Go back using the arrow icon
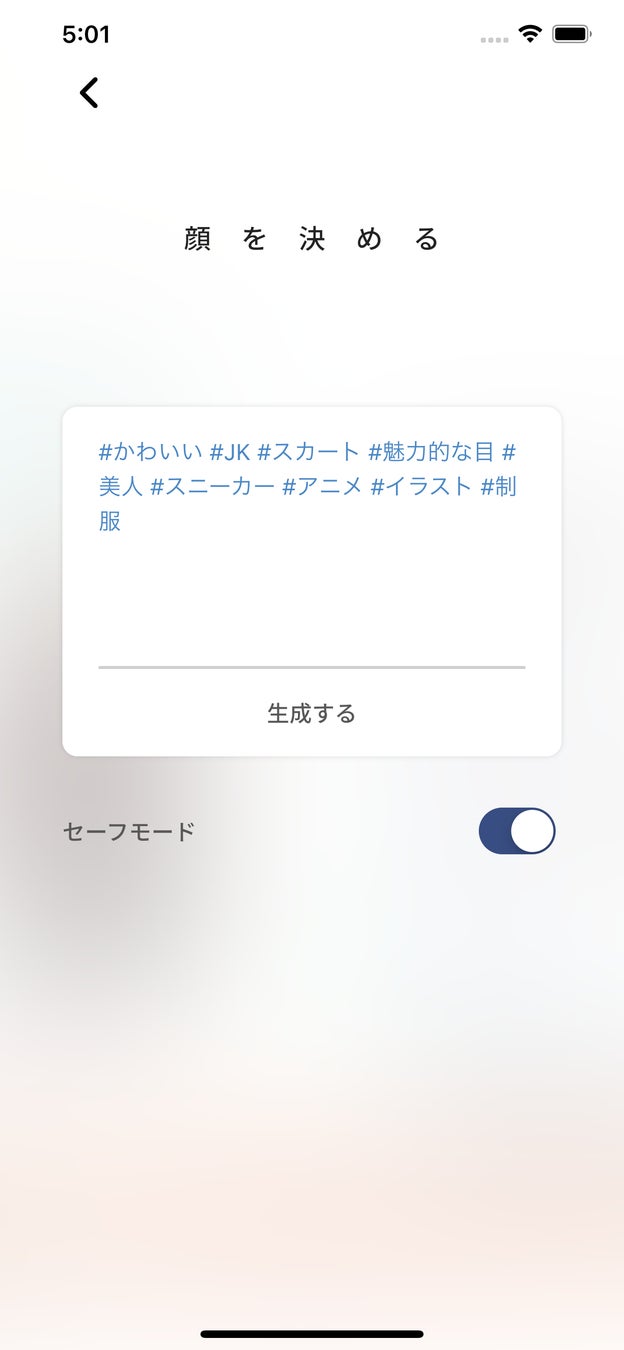 [x=89, y=93]
